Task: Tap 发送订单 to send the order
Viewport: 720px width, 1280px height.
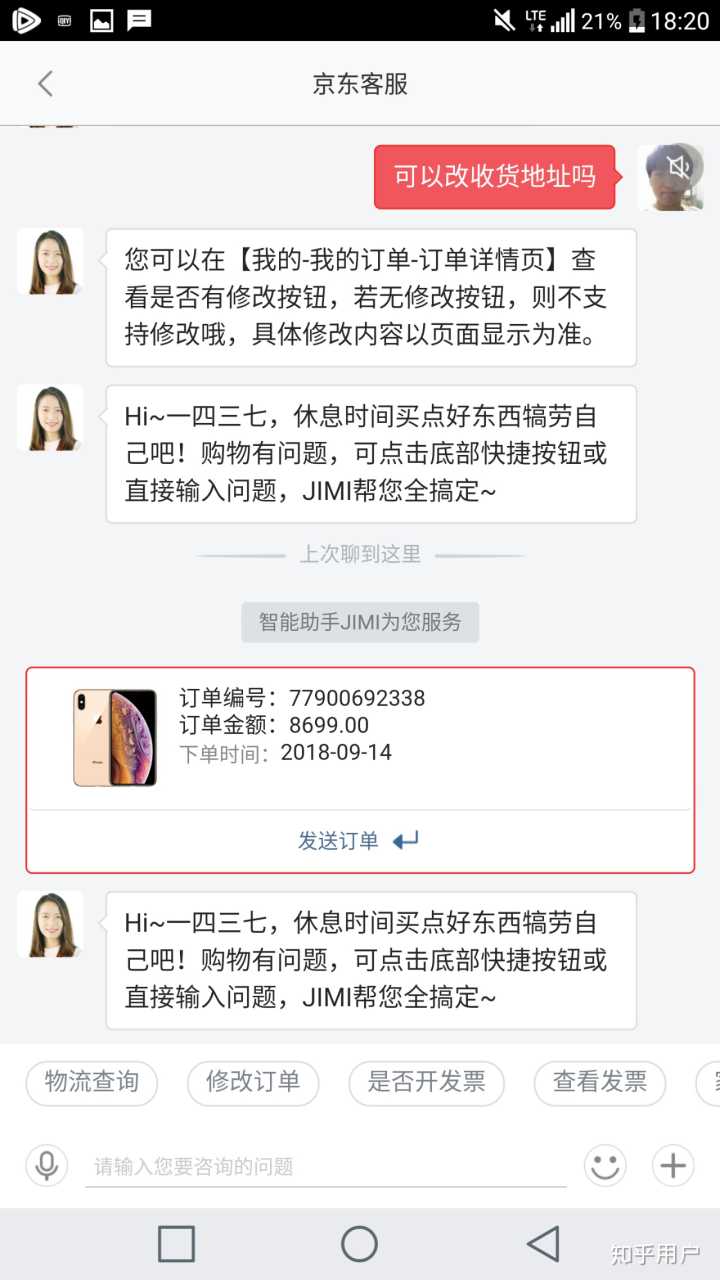Action: pos(358,841)
